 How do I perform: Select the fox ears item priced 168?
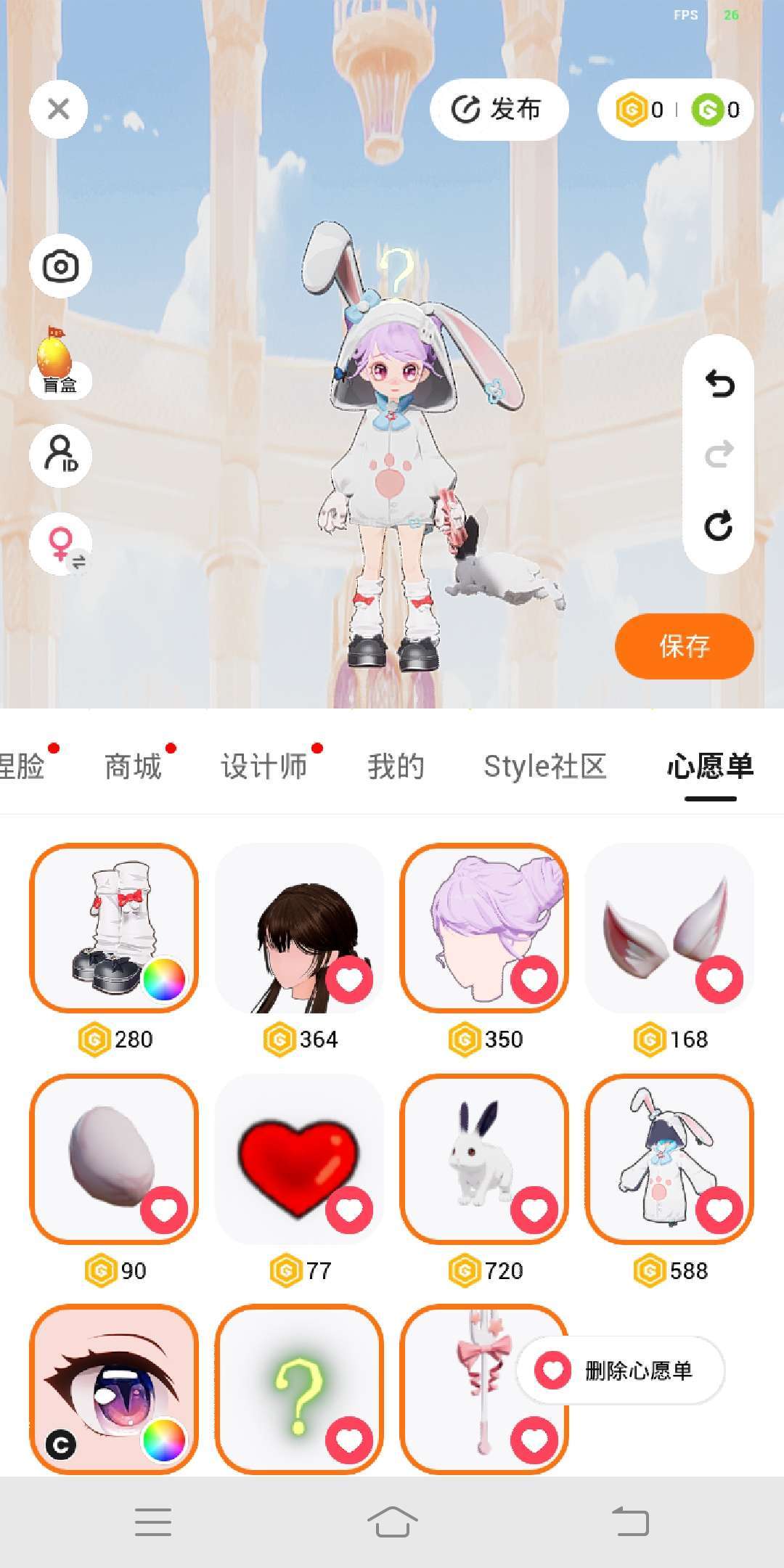point(669,928)
